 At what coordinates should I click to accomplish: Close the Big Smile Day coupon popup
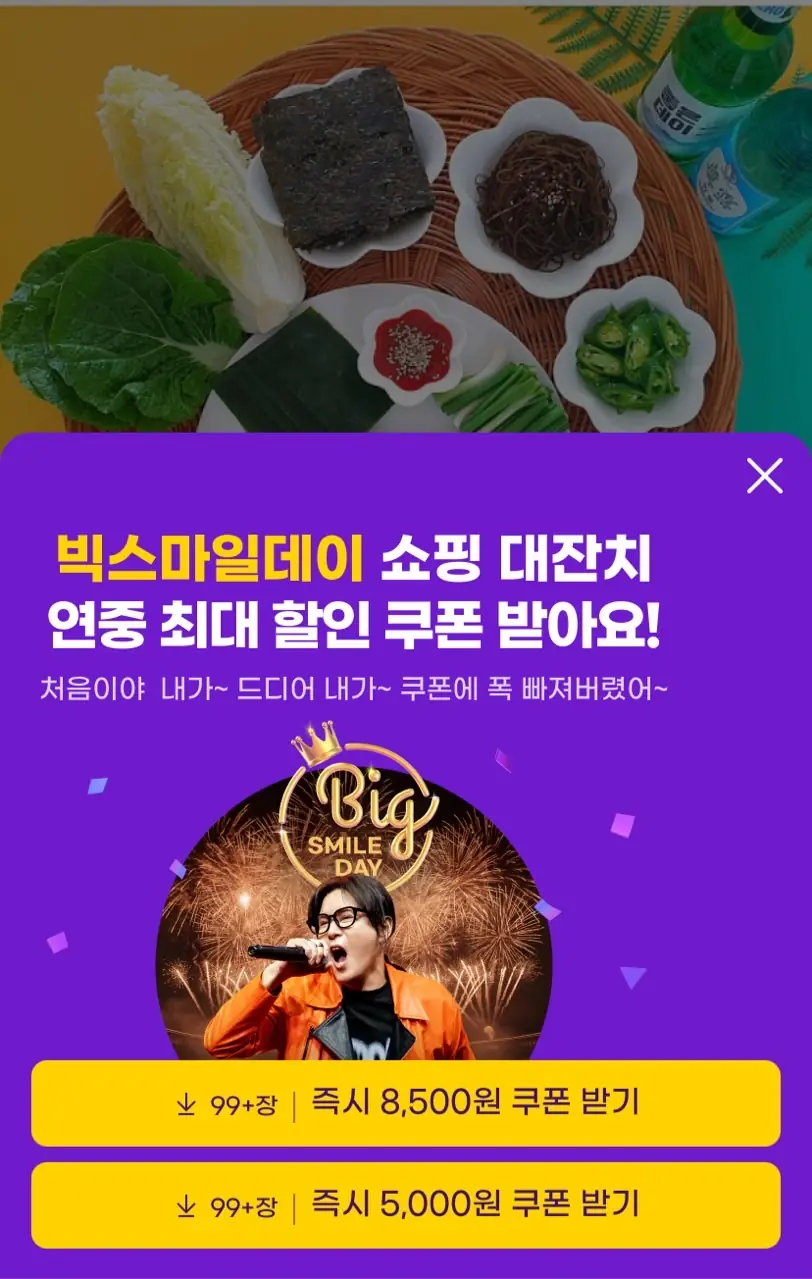tap(764, 476)
